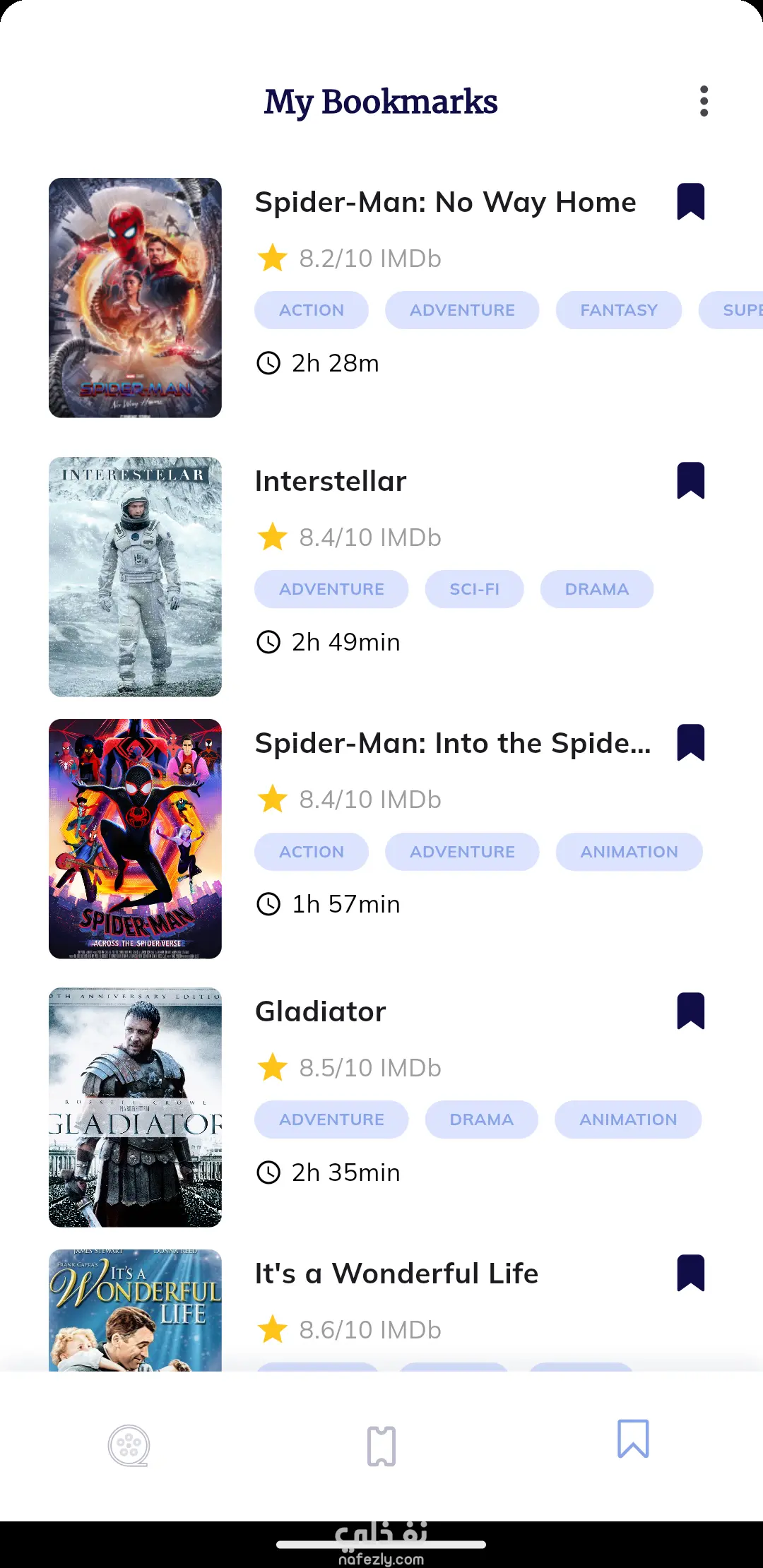The image size is (763, 1568).
Task: Open It's a Wonderful Life poster
Action: point(135,1310)
